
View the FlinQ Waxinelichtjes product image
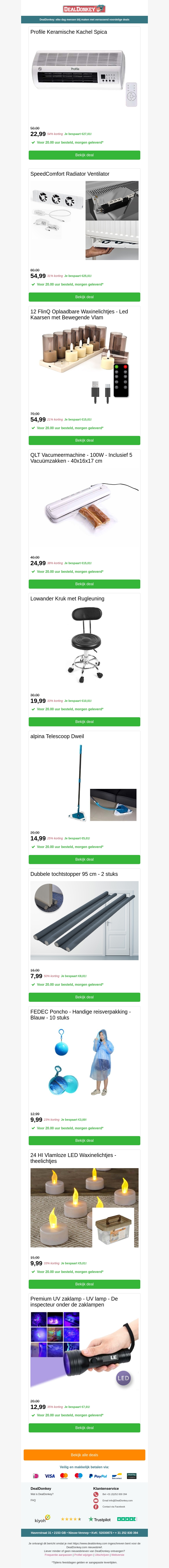pyautogui.click(x=84, y=365)
